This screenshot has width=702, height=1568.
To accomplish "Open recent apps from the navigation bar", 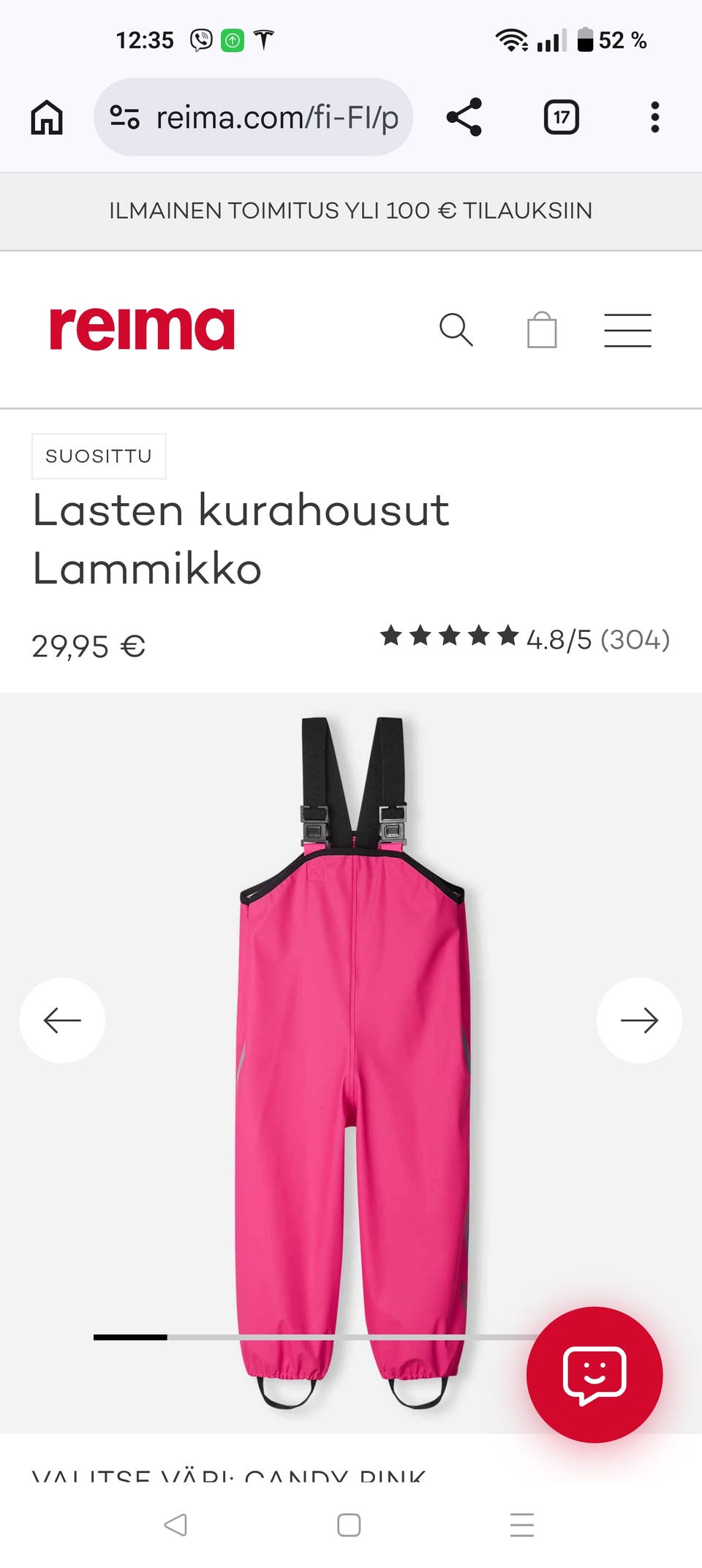I will click(x=521, y=1525).
